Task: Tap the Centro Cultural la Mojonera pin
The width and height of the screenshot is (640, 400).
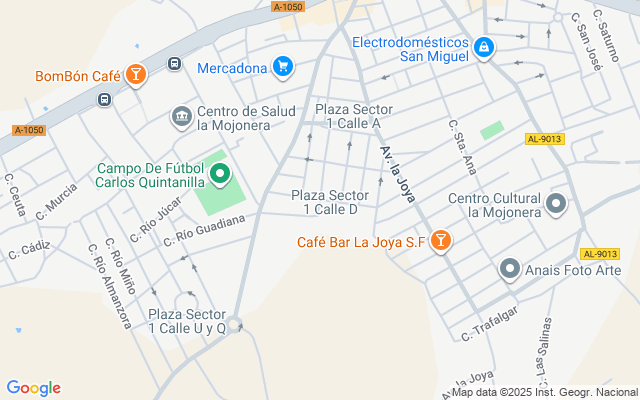Action: pos(557,204)
